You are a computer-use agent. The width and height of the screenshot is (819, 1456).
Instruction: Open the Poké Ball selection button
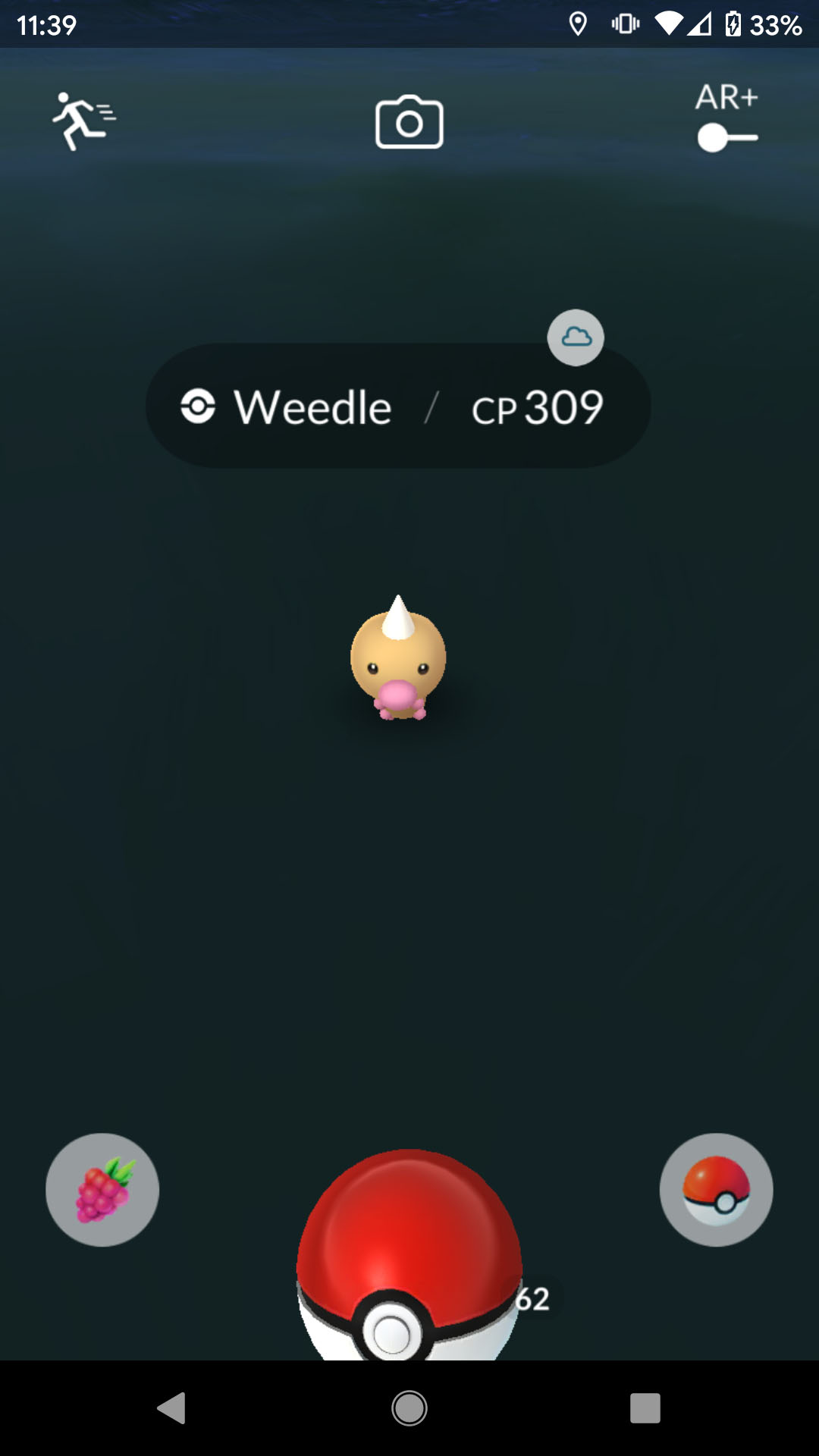click(717, 1190)
